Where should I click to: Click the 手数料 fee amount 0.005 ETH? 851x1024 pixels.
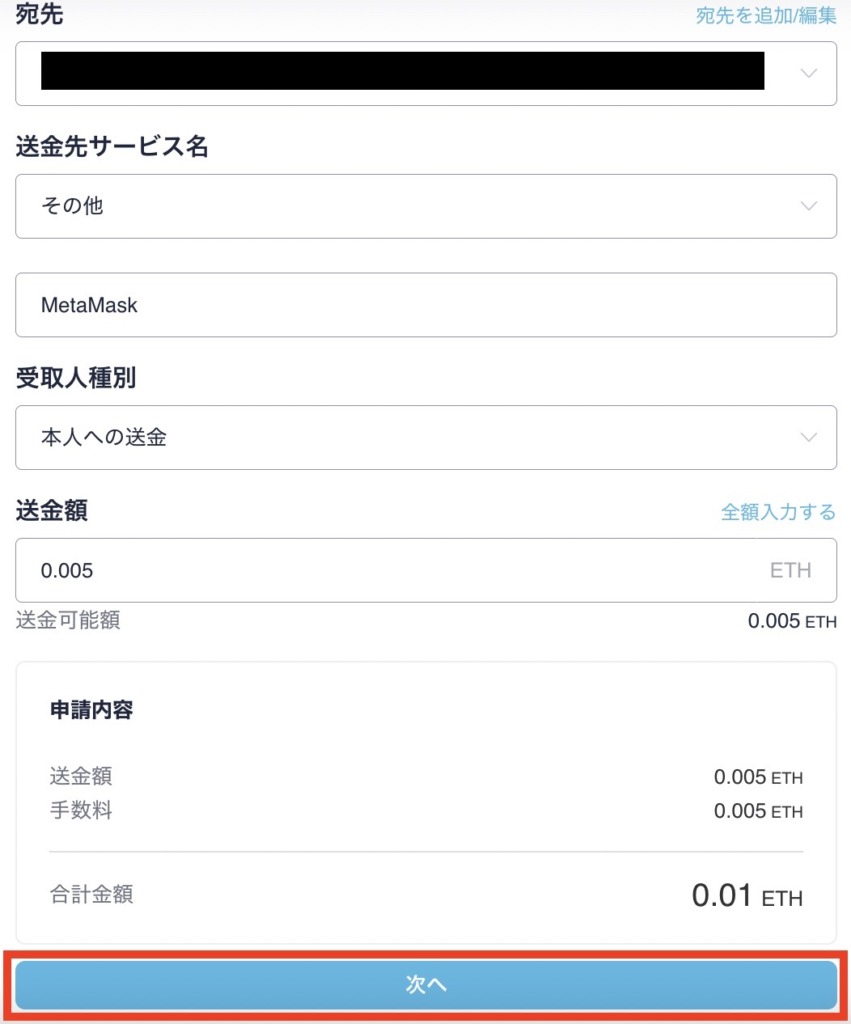(x=756, y=811)
